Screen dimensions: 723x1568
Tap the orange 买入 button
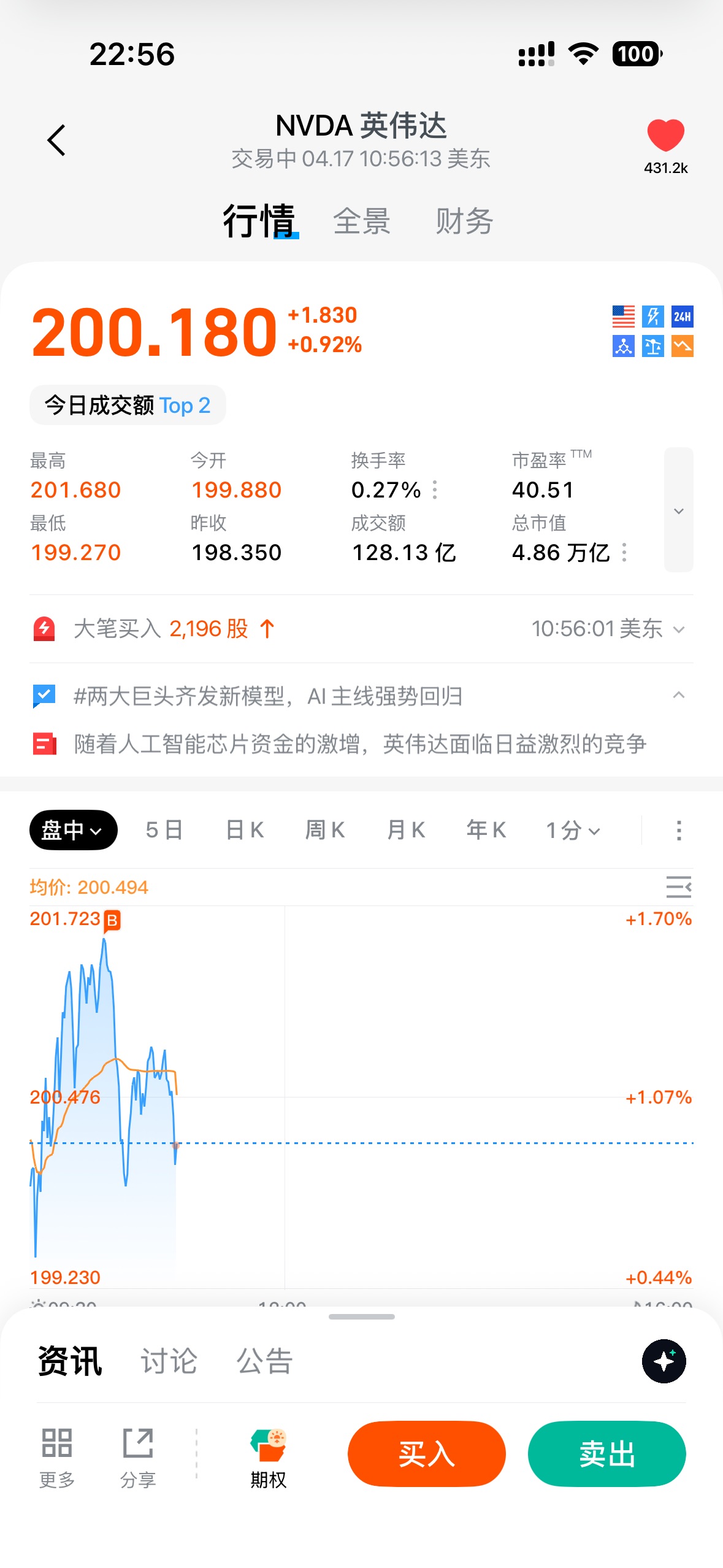click(426, 1453)
